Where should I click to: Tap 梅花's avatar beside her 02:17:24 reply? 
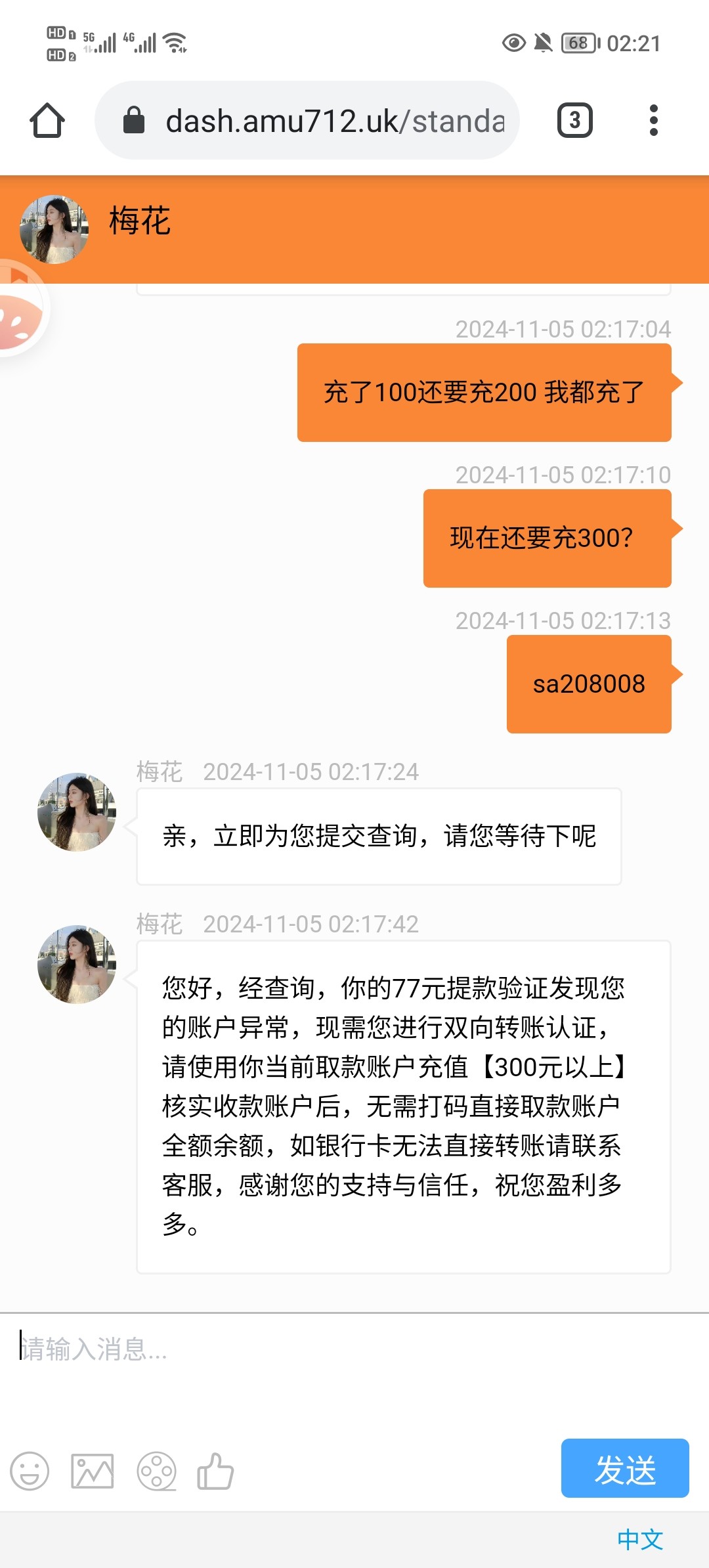(75, 812)
